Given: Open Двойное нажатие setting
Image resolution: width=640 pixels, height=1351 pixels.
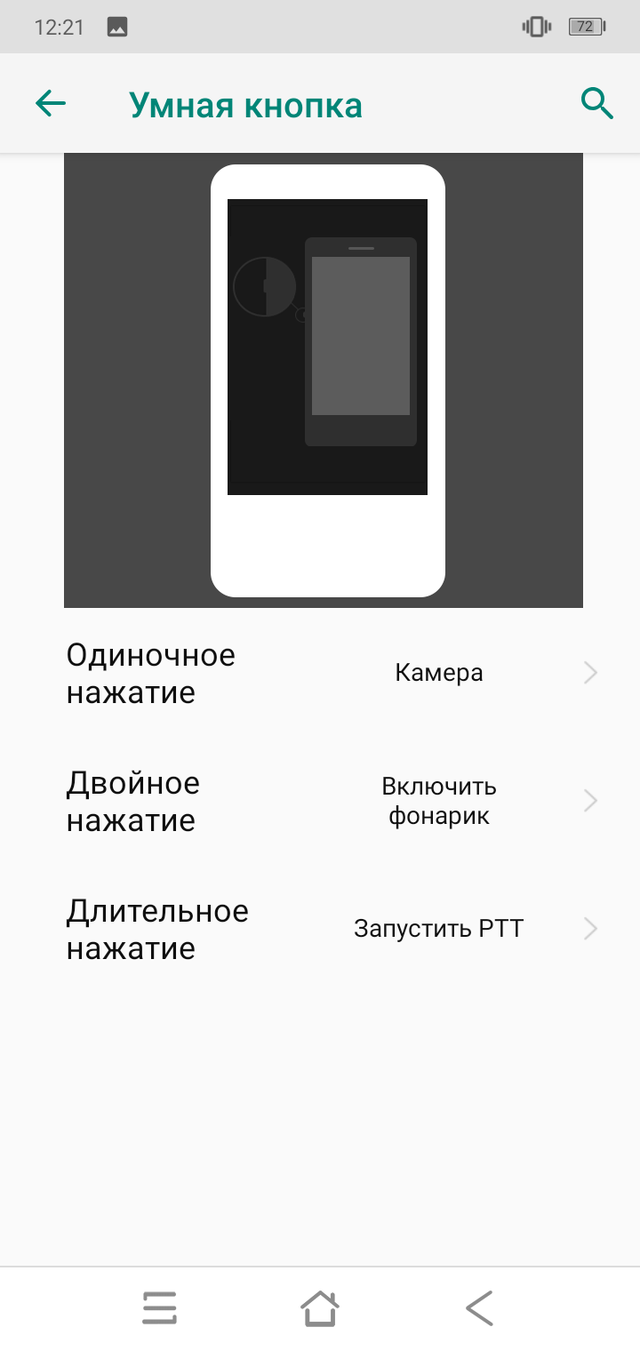Looking at the screenshot, I should (x=330, y=801).
